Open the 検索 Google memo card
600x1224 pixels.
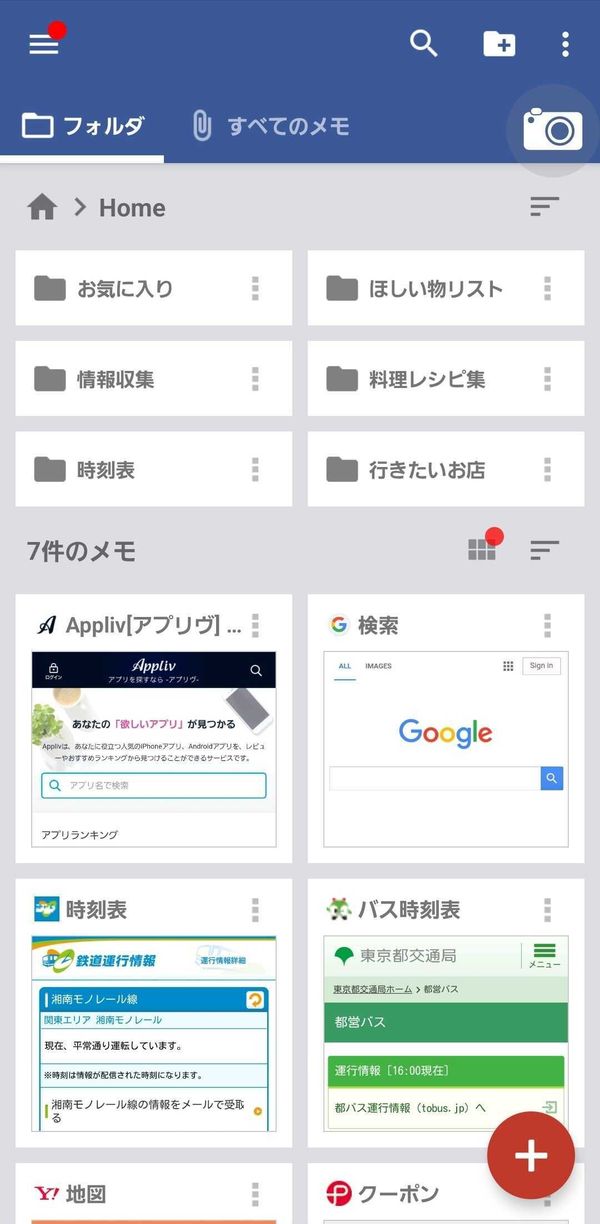(x=446, y=729)
